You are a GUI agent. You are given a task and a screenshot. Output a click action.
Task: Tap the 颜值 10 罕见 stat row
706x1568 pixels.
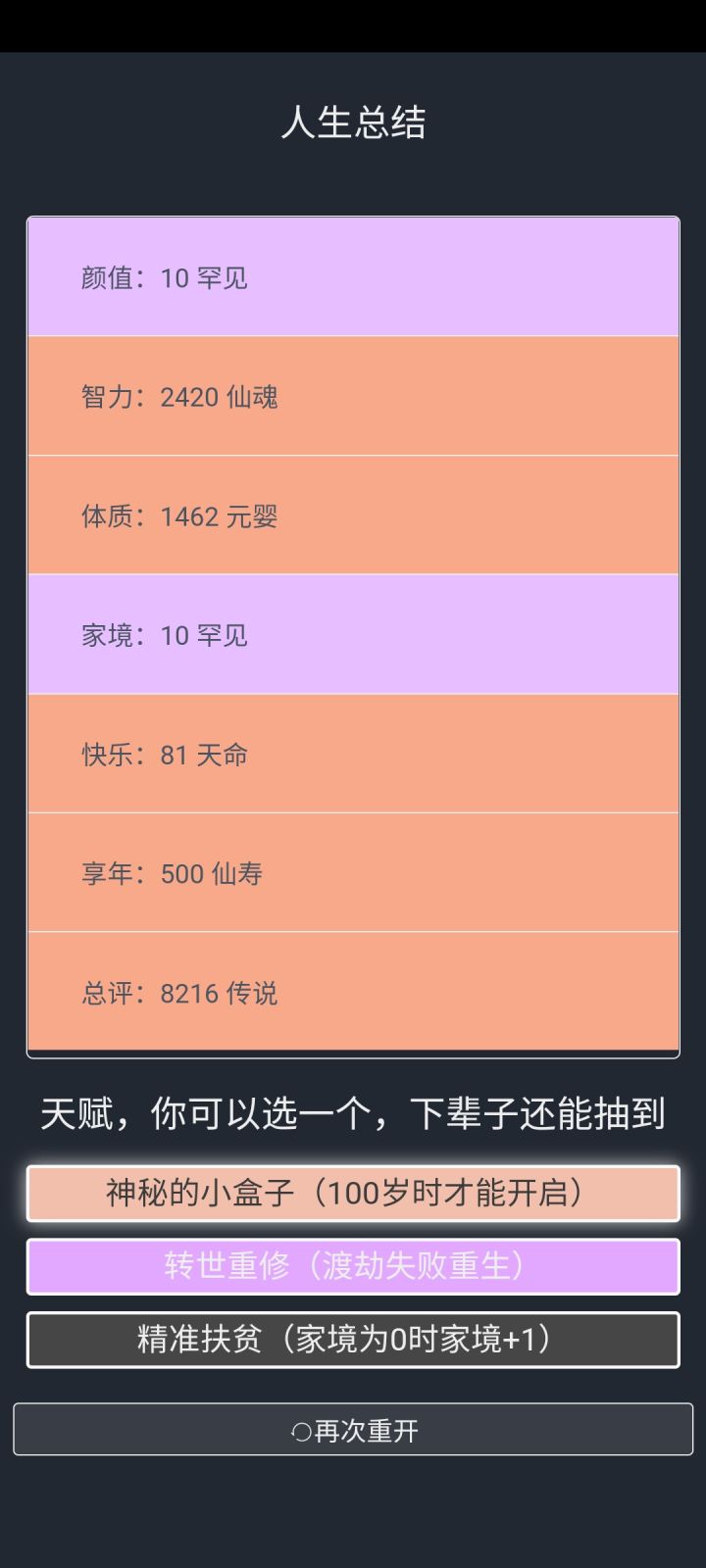pyautogui.click(x=353, y=277)
